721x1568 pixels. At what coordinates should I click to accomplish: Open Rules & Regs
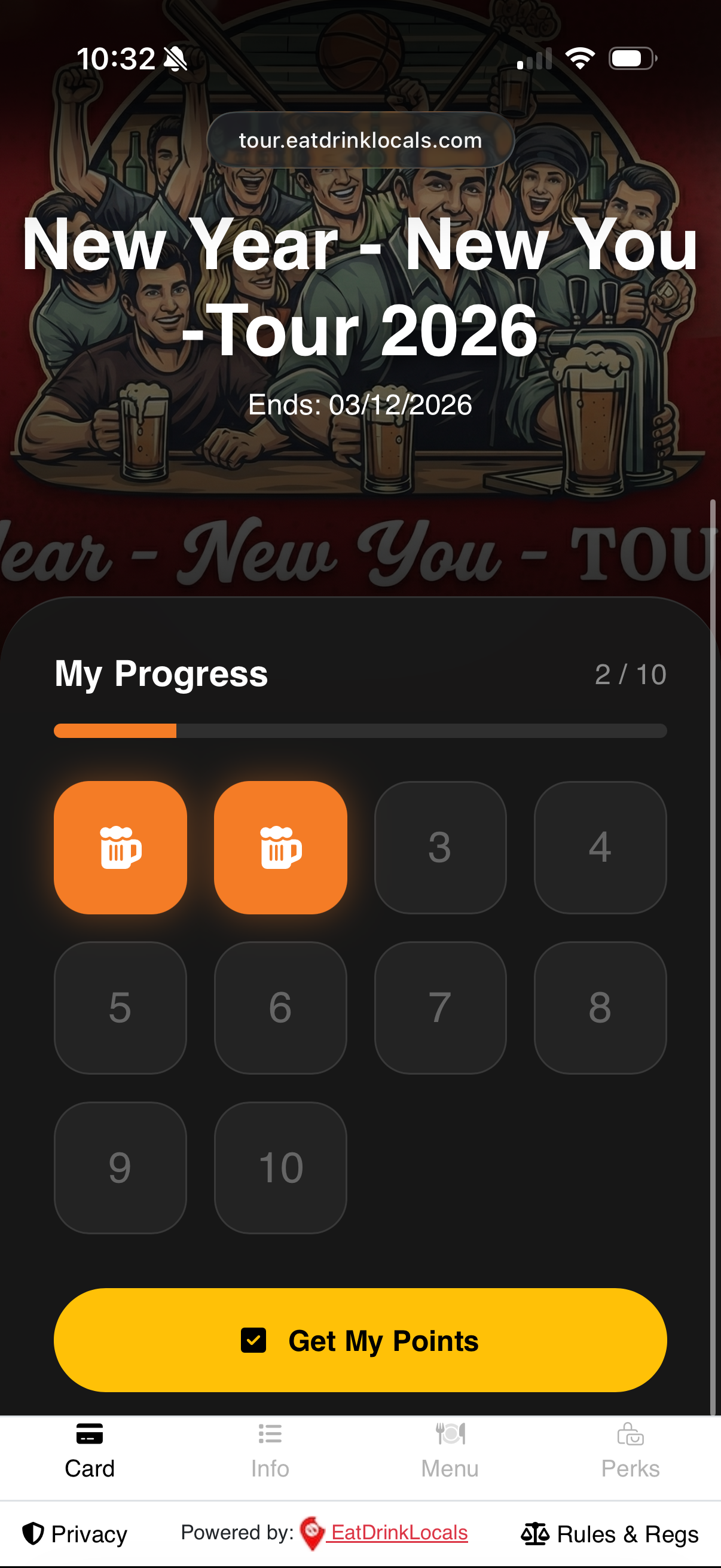(610, 1533)
